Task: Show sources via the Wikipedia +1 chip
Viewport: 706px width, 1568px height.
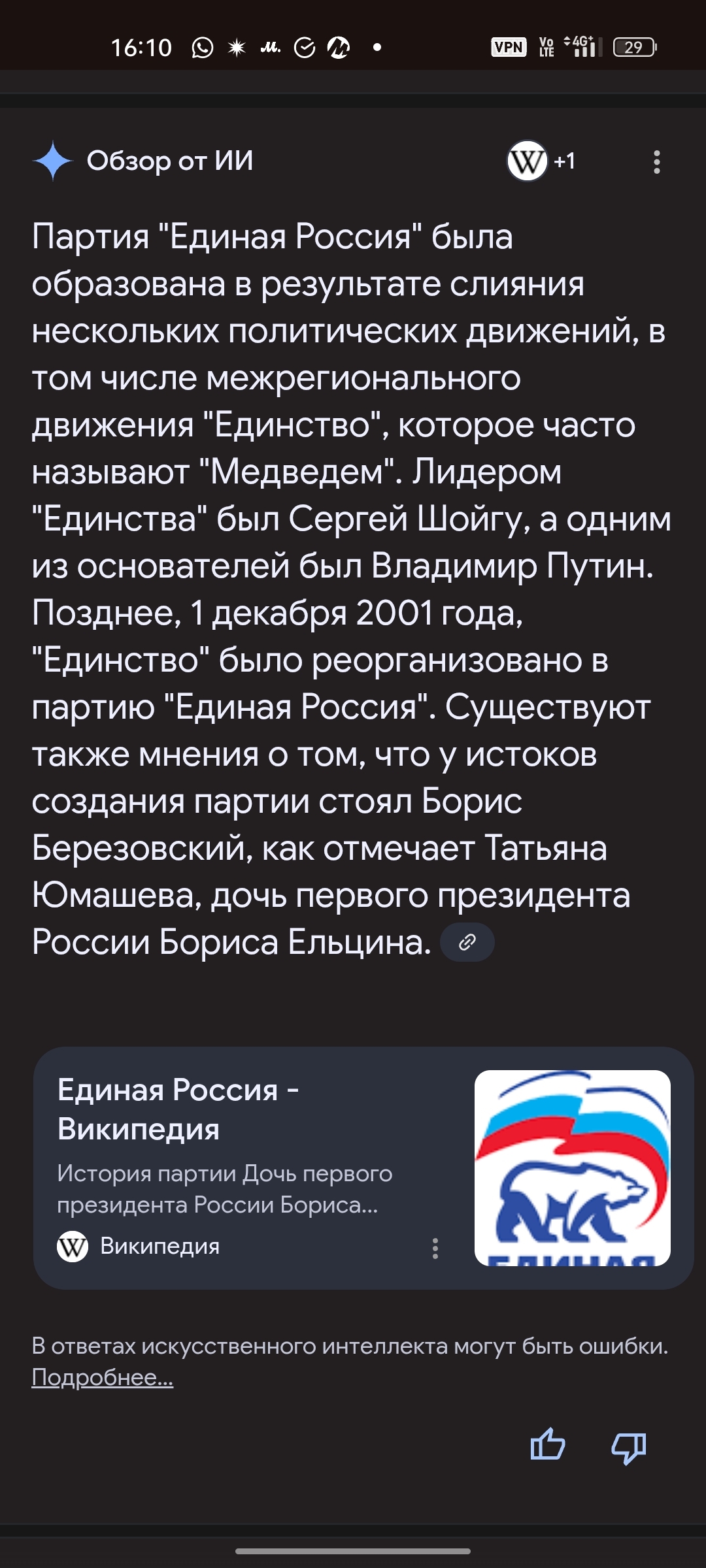Action: 541,161
